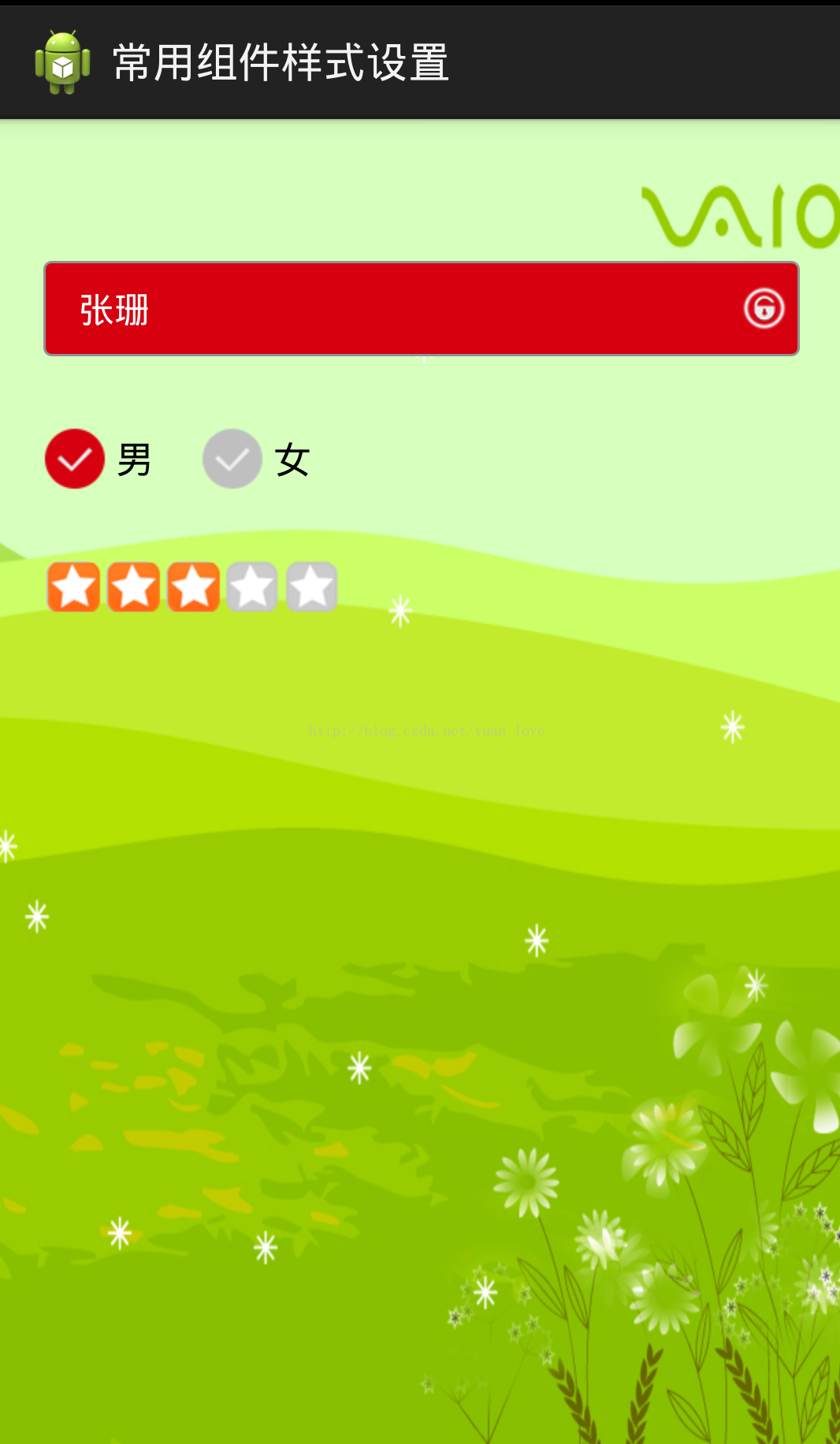
Task: Tap the name field containing 张珊
Action: [394, 308]
